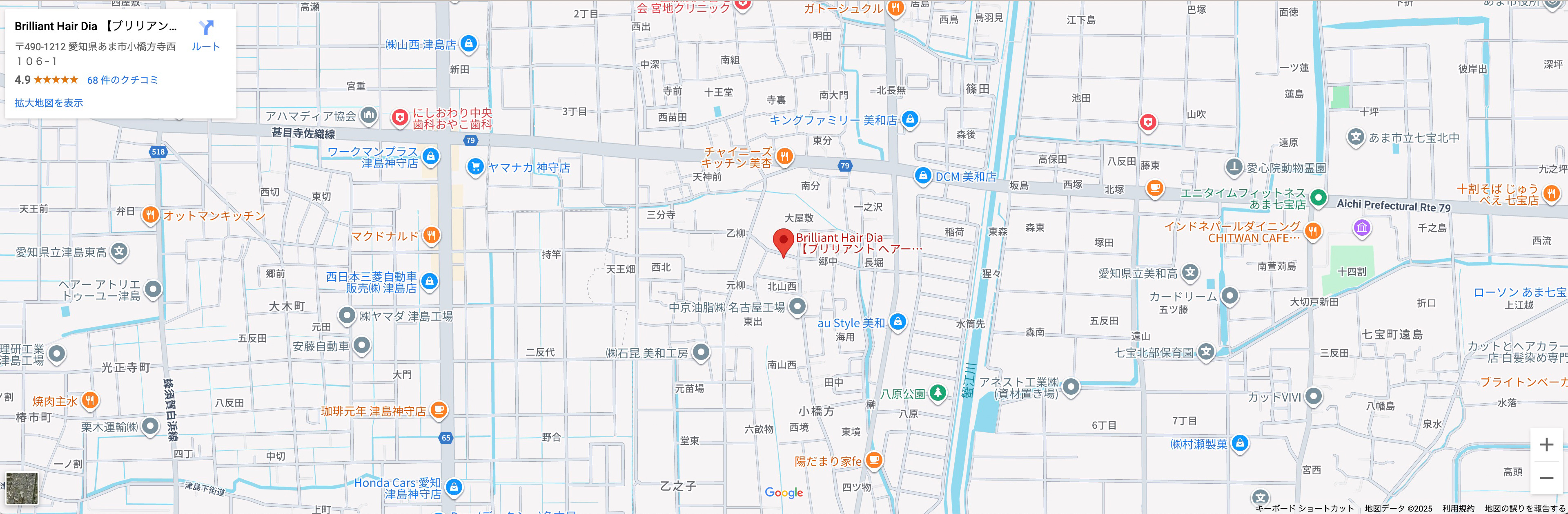Open the キングファミリー 美和店 marker
Viewport: 1568px width, 514px height.
(909, 119)
